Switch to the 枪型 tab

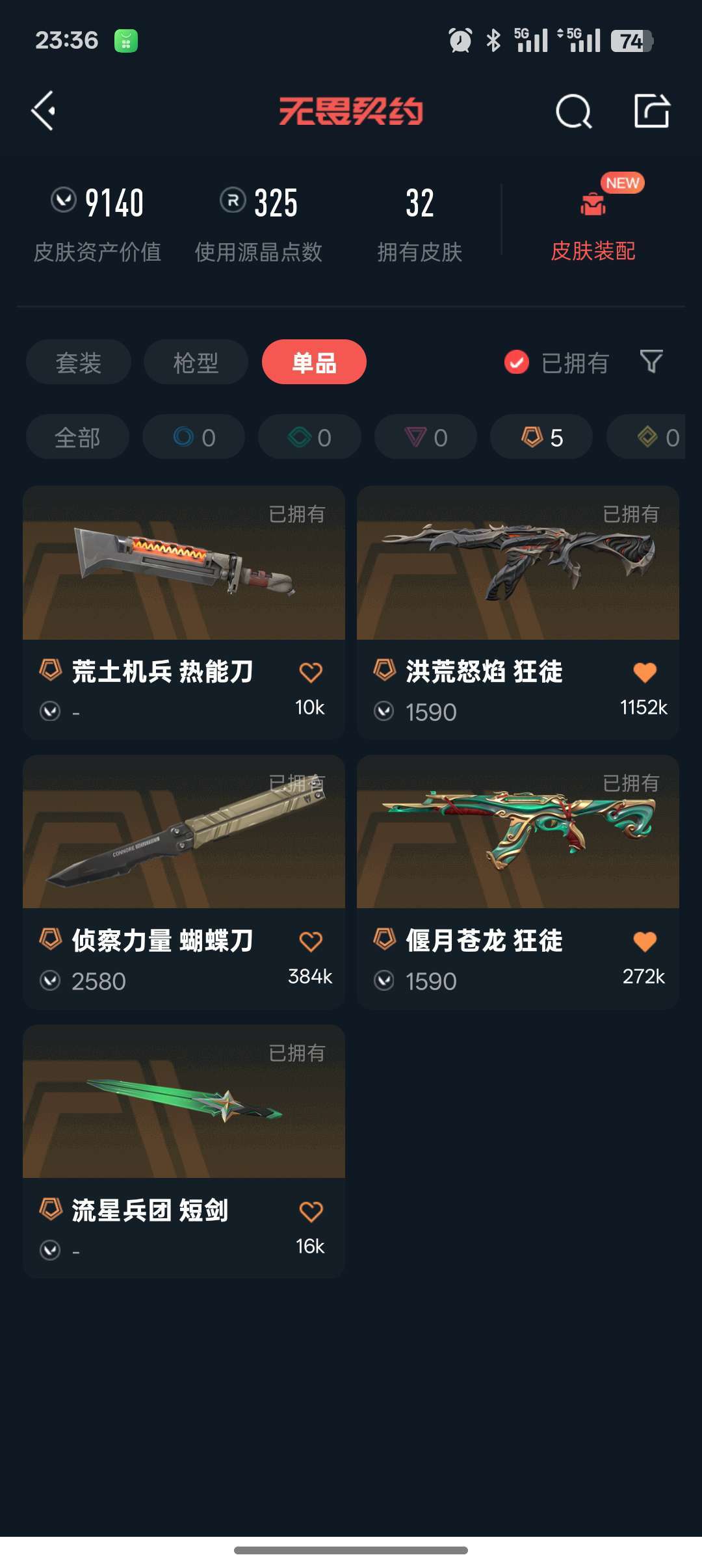196,362
